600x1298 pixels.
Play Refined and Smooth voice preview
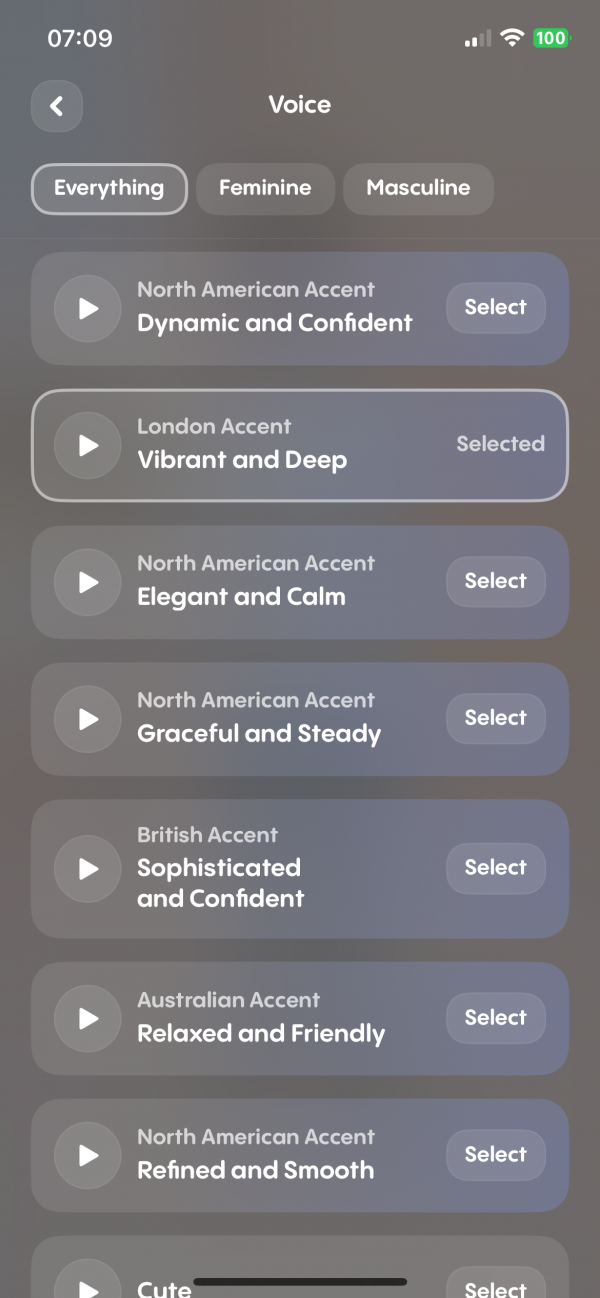coord(88,1155)
